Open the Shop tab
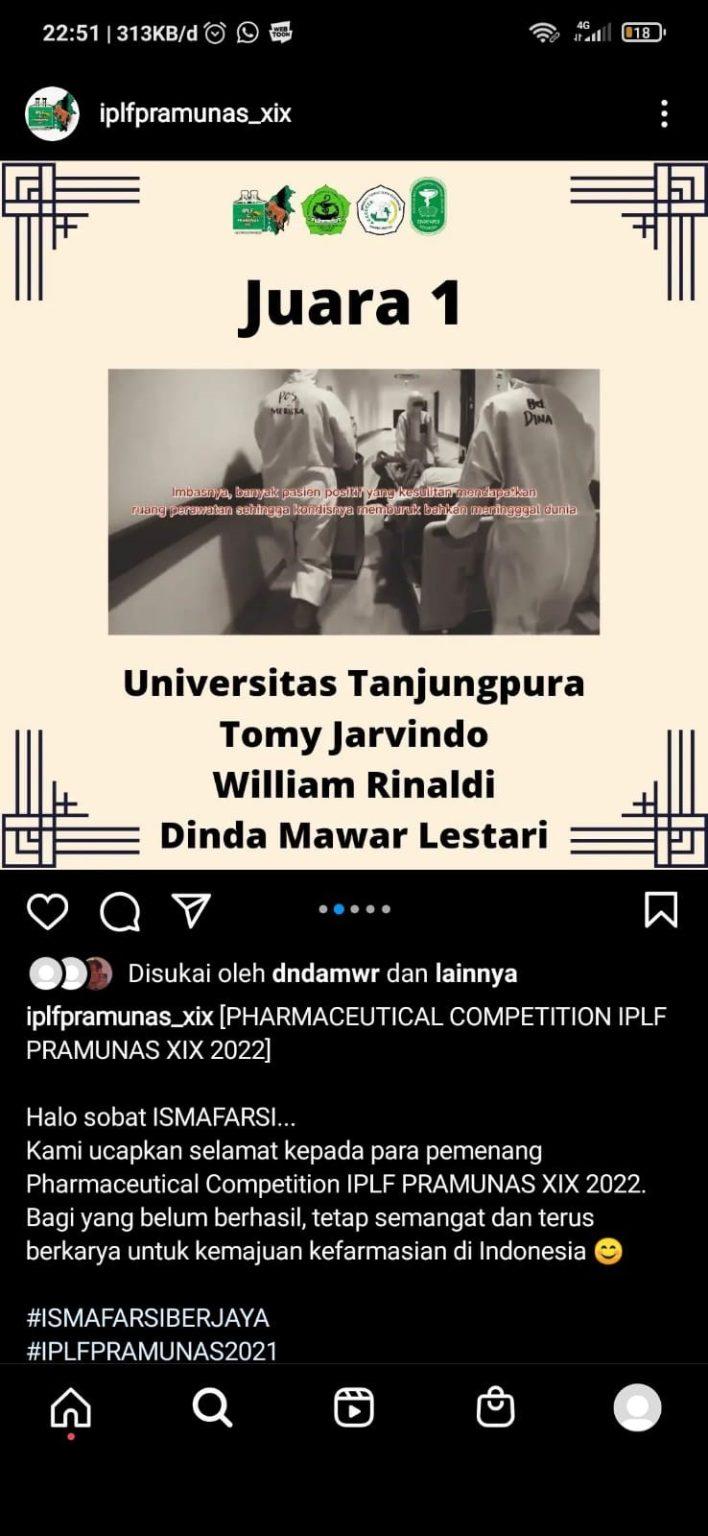The width and height of the screenshot is (708, 1536). [496, 1408]
